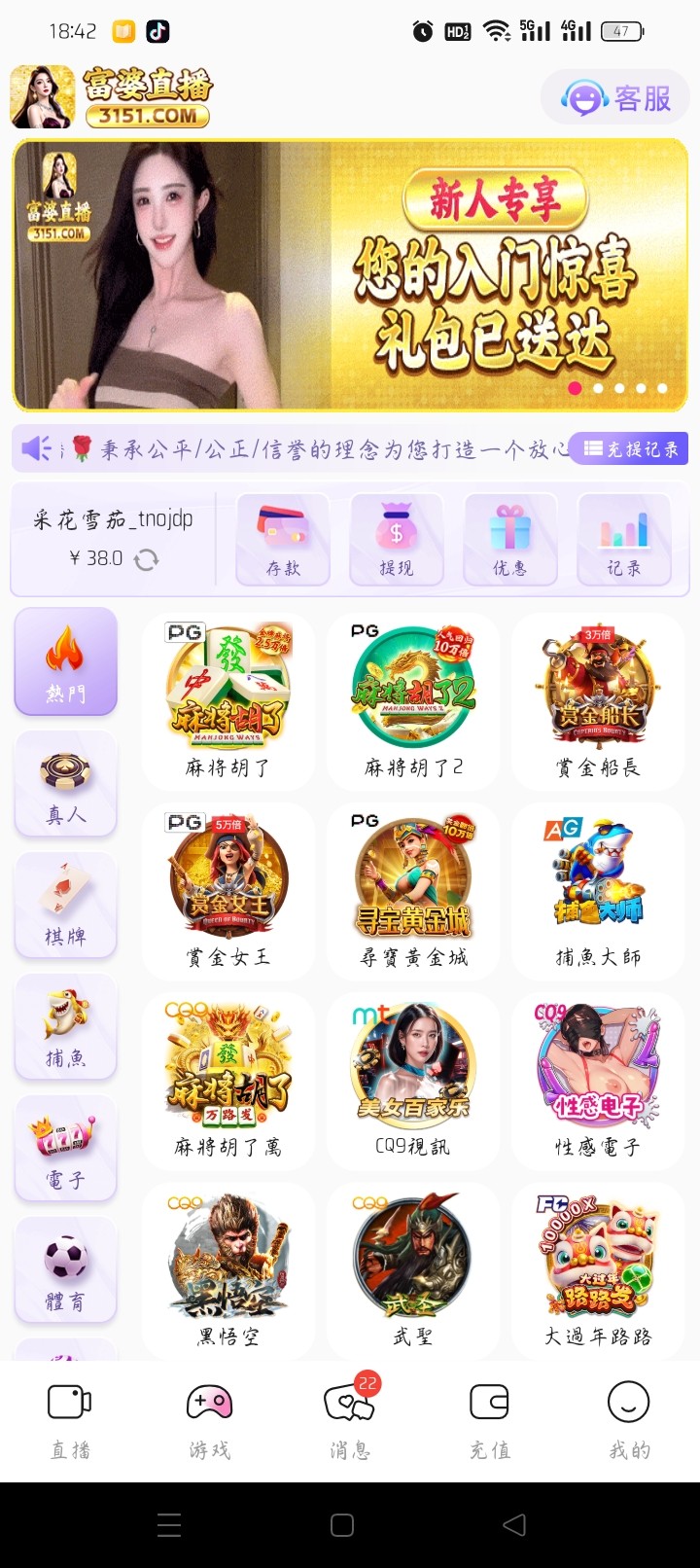700x1568 pixels.
Task: Switch to 電子 category
Action: click(65, 1149)
